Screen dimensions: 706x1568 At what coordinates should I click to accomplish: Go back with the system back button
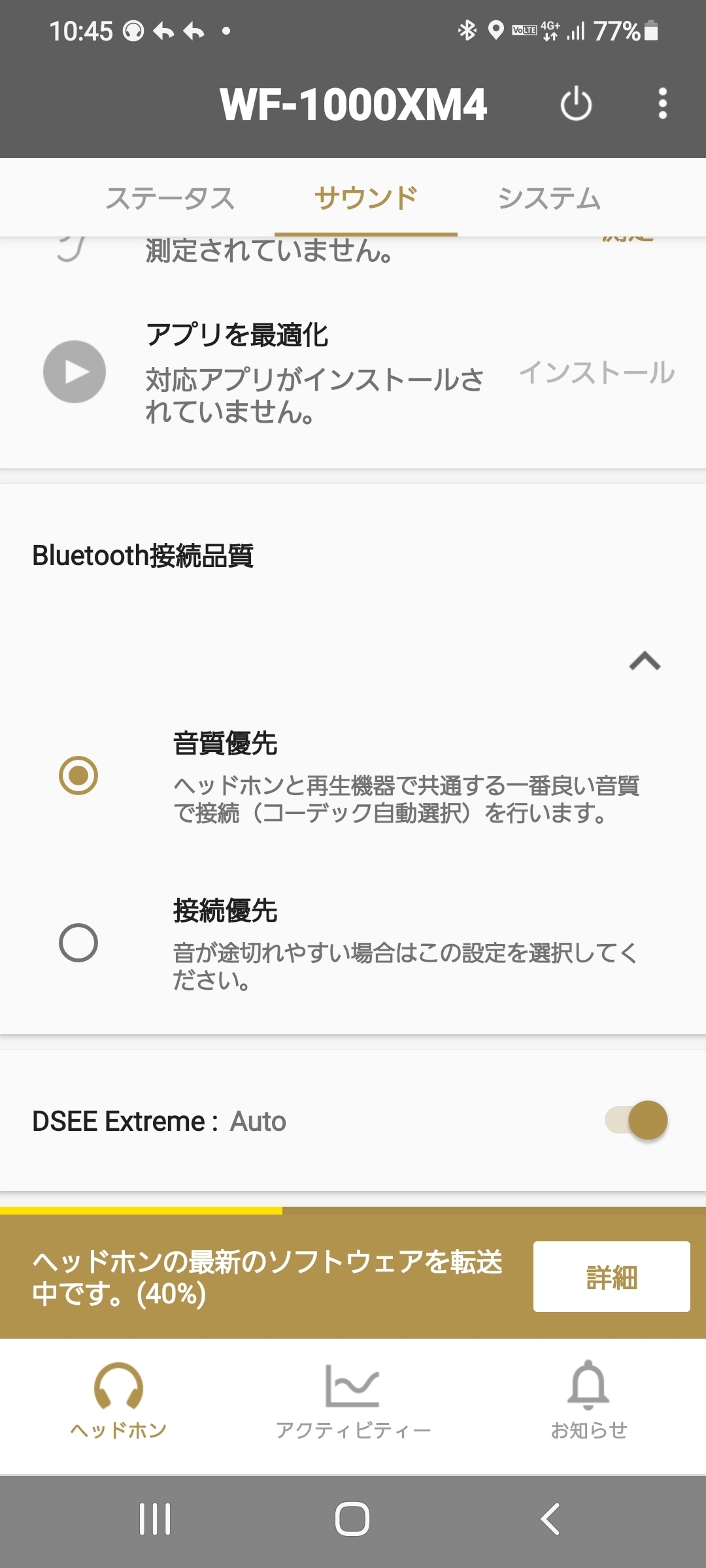pyautogui.click(x=550, y=1519)
